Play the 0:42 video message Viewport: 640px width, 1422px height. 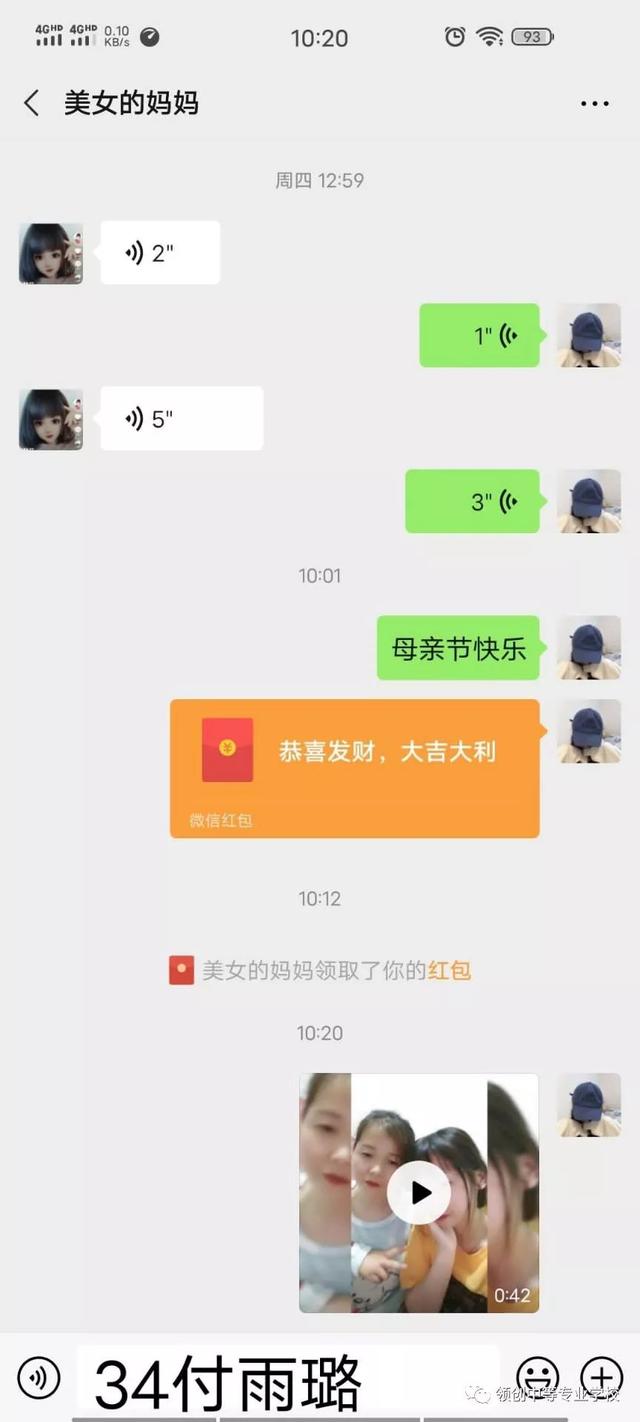coord(419,1192)
